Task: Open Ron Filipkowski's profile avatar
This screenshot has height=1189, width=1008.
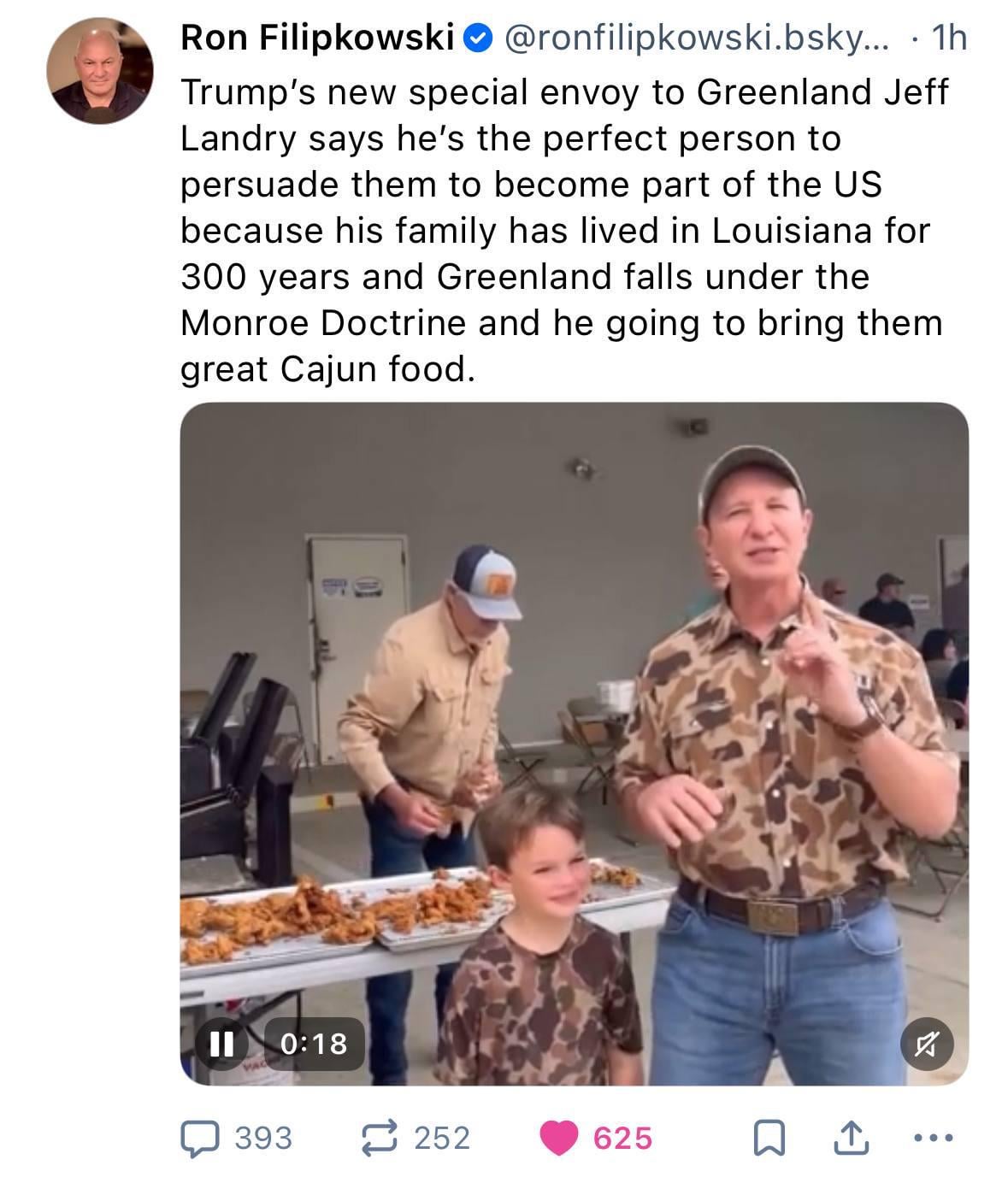Action: pos(99,70)
